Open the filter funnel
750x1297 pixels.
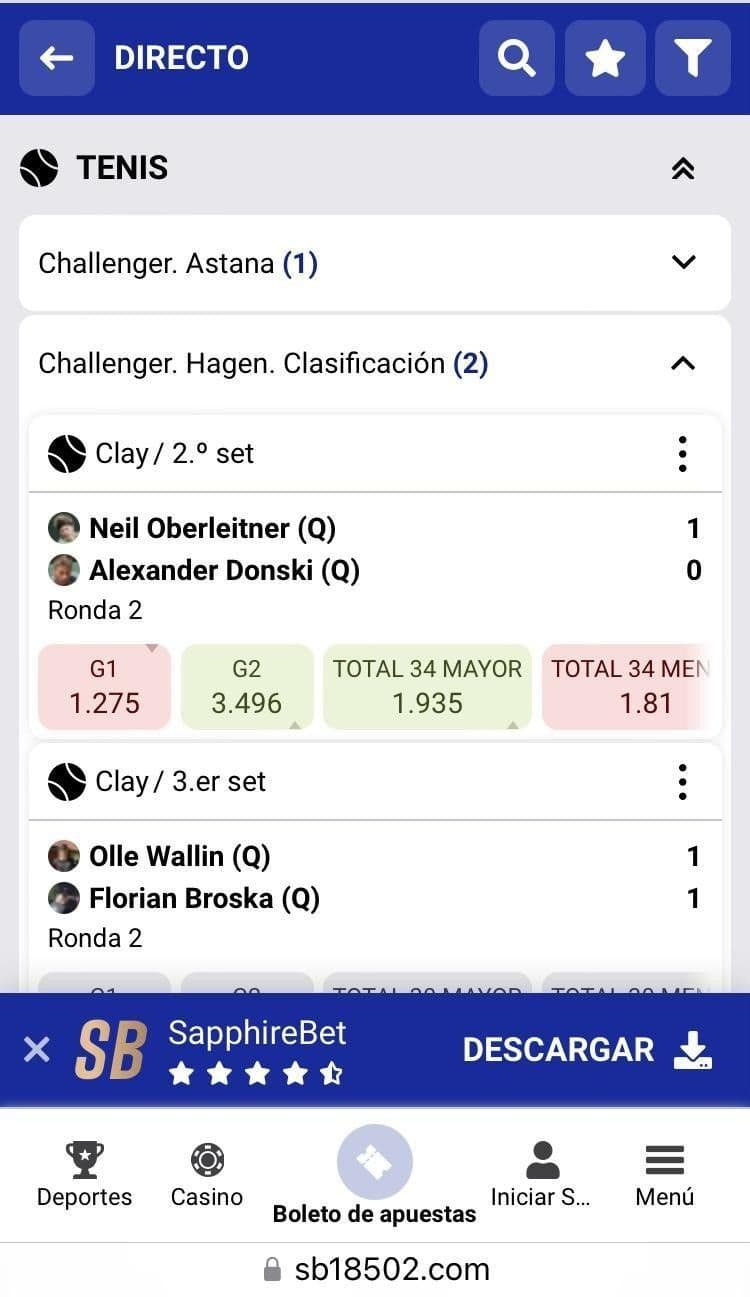click(692, 58)
